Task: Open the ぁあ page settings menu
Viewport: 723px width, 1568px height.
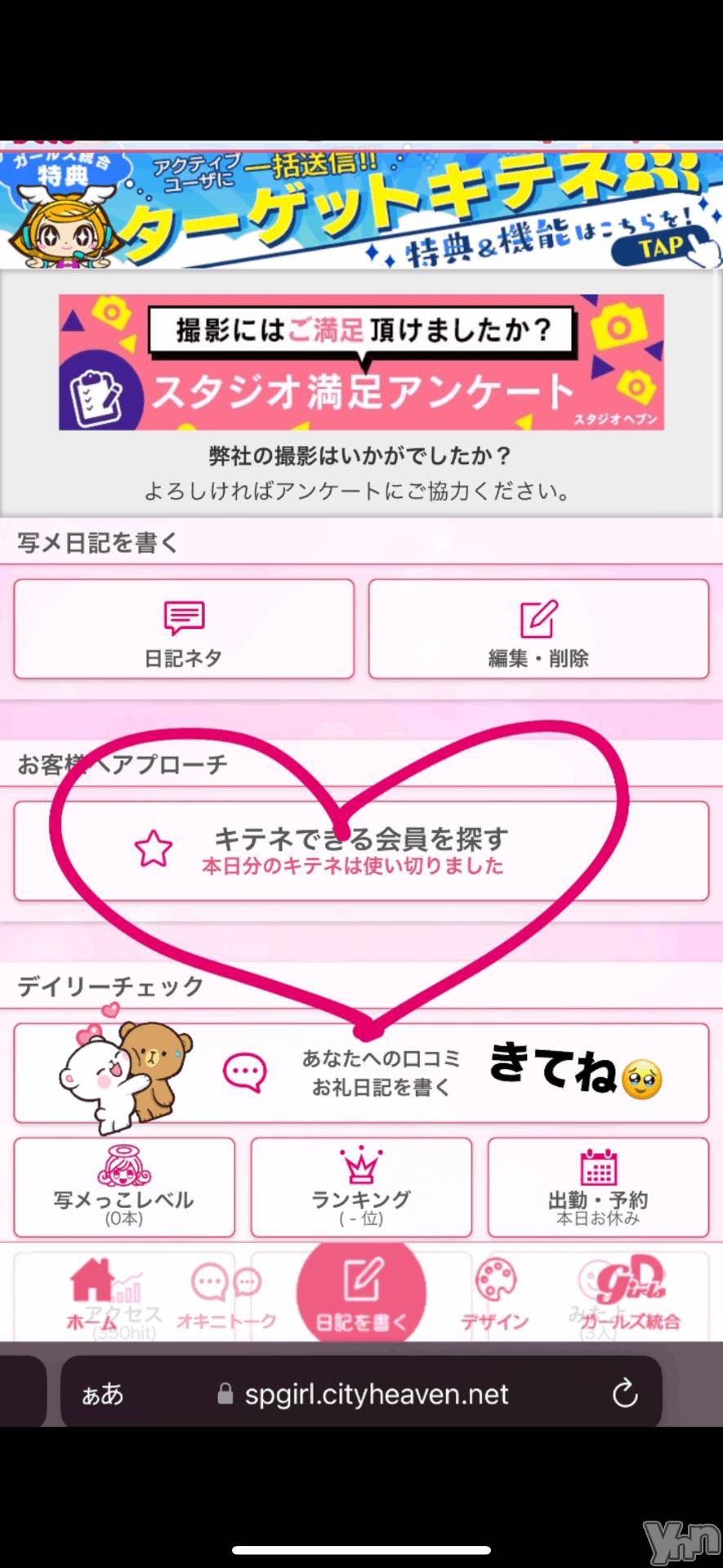Action: click(x=102, y=1394)
